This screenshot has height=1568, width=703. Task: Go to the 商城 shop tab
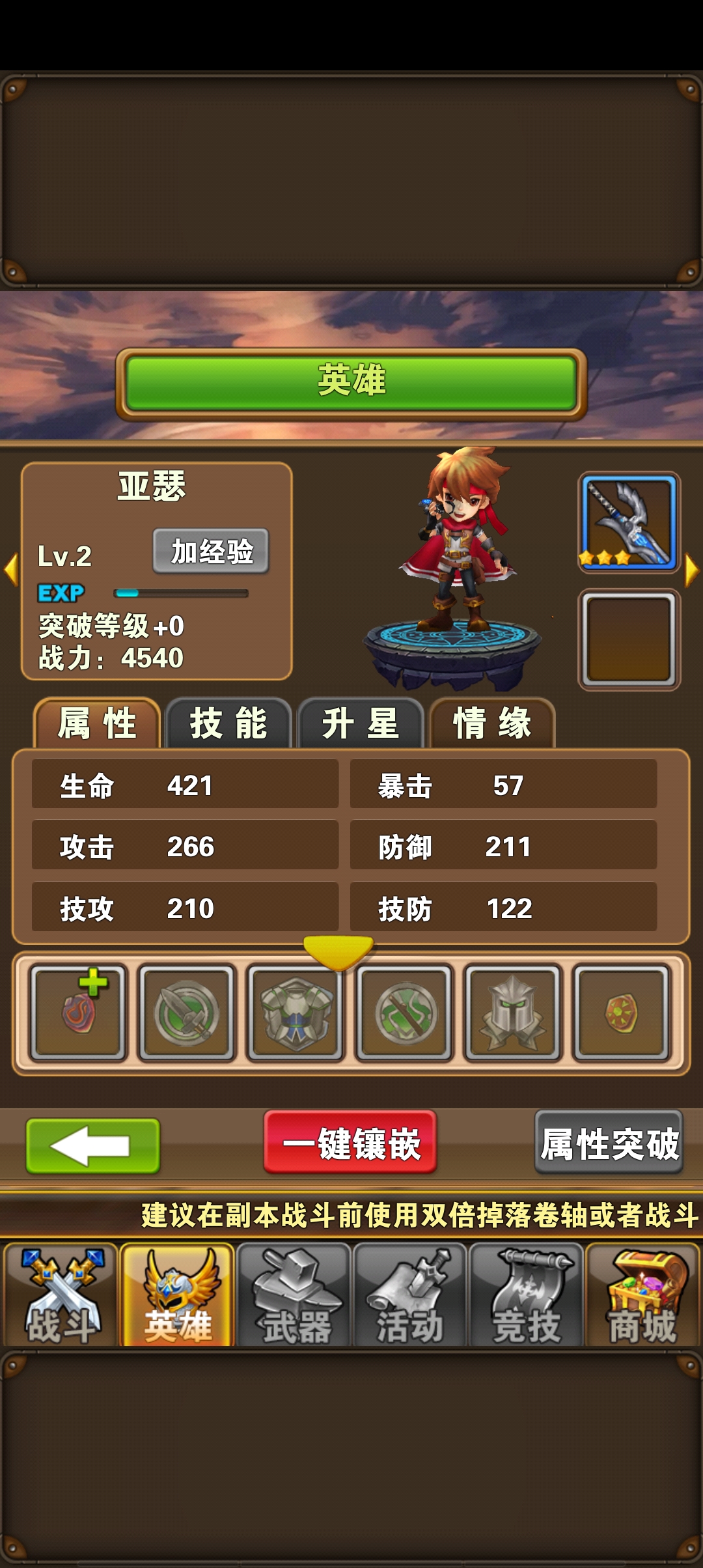tap(643, 1295)
